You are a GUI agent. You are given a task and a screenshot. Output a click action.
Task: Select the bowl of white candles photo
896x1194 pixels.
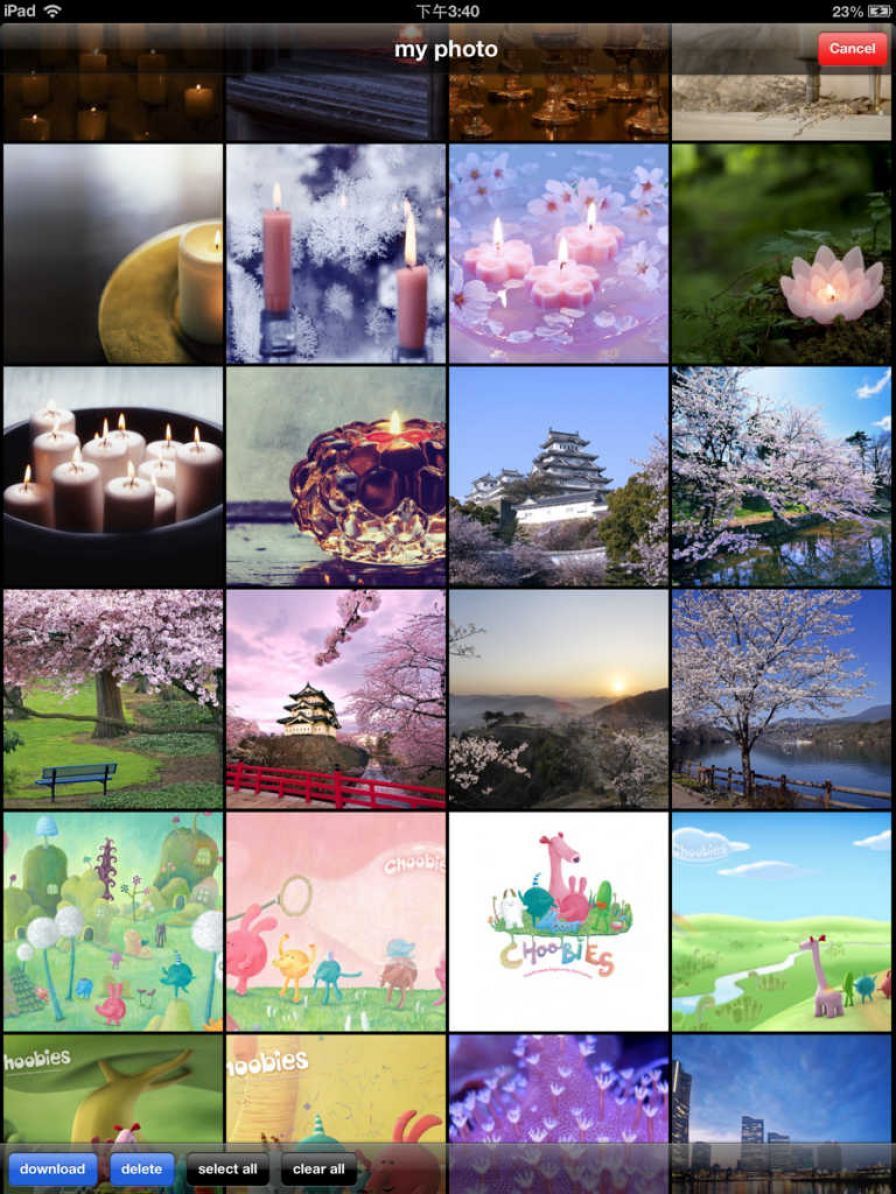coord(113,476)
